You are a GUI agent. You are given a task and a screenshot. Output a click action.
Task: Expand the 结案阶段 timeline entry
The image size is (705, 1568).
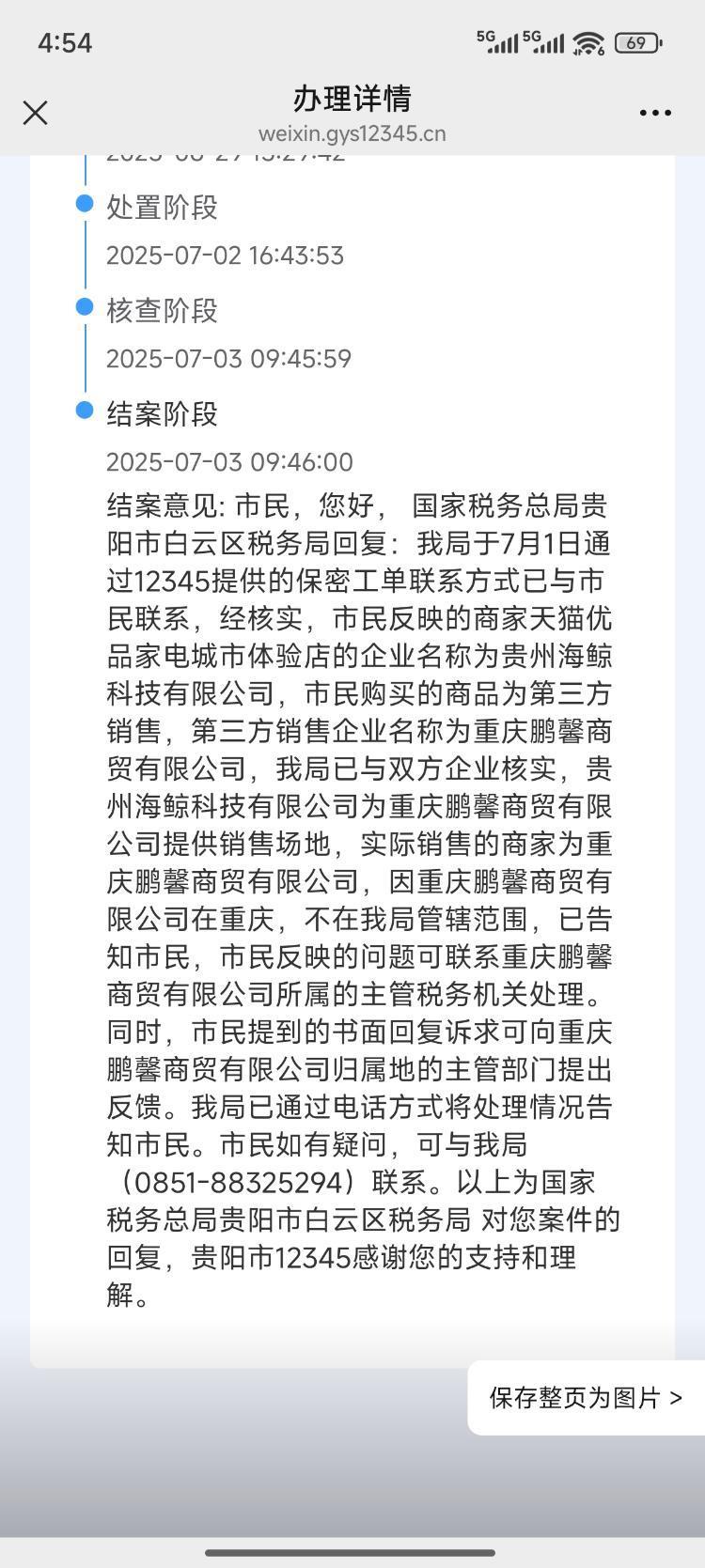coord(162,413)
